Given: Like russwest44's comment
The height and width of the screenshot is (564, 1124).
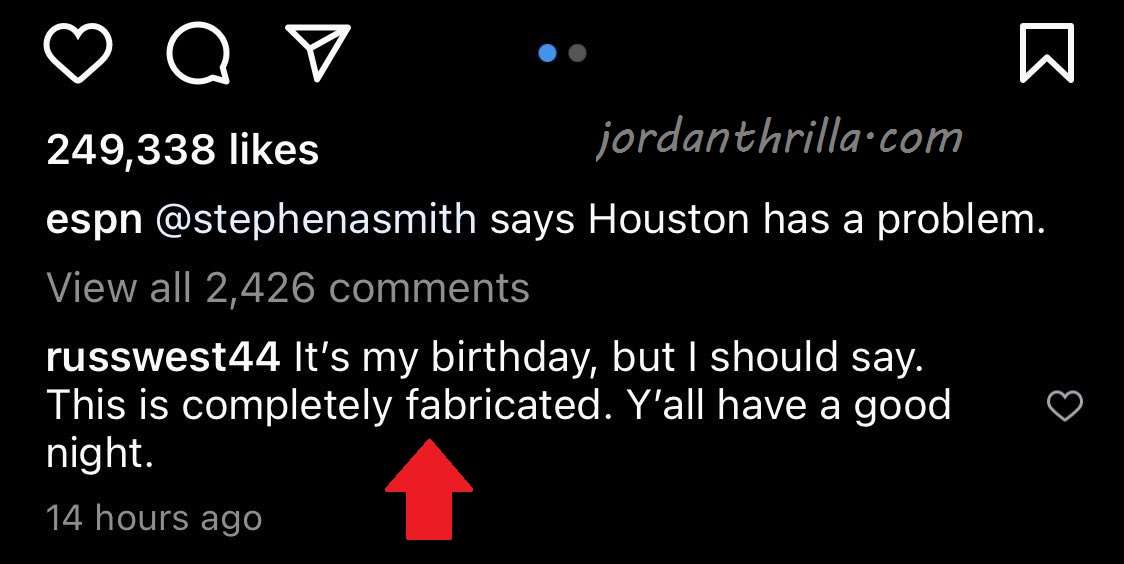Looking at the screenshot, I should tap(1064, 406).
